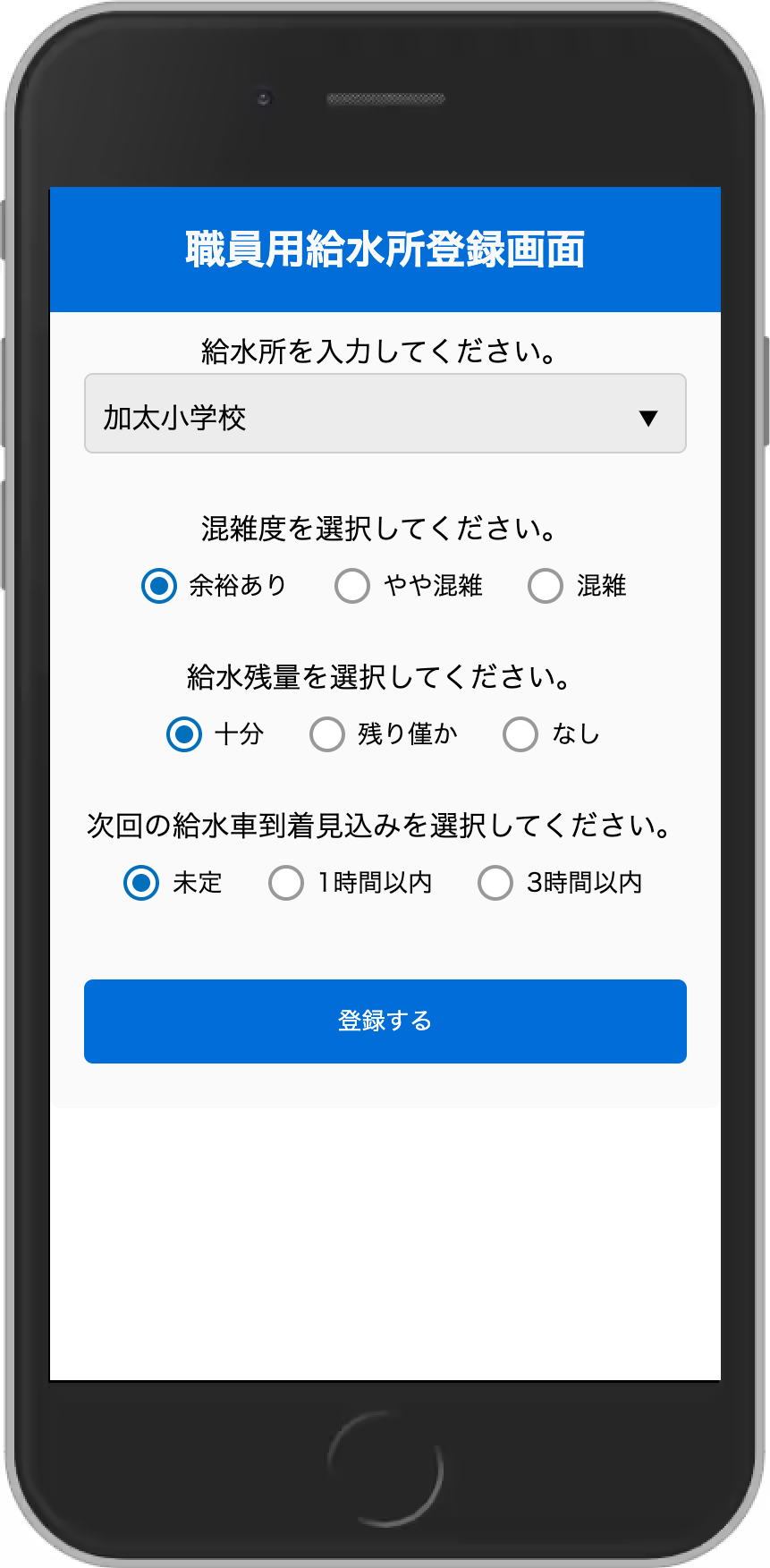Select 未定 for next truck arrival

point(141,883)
